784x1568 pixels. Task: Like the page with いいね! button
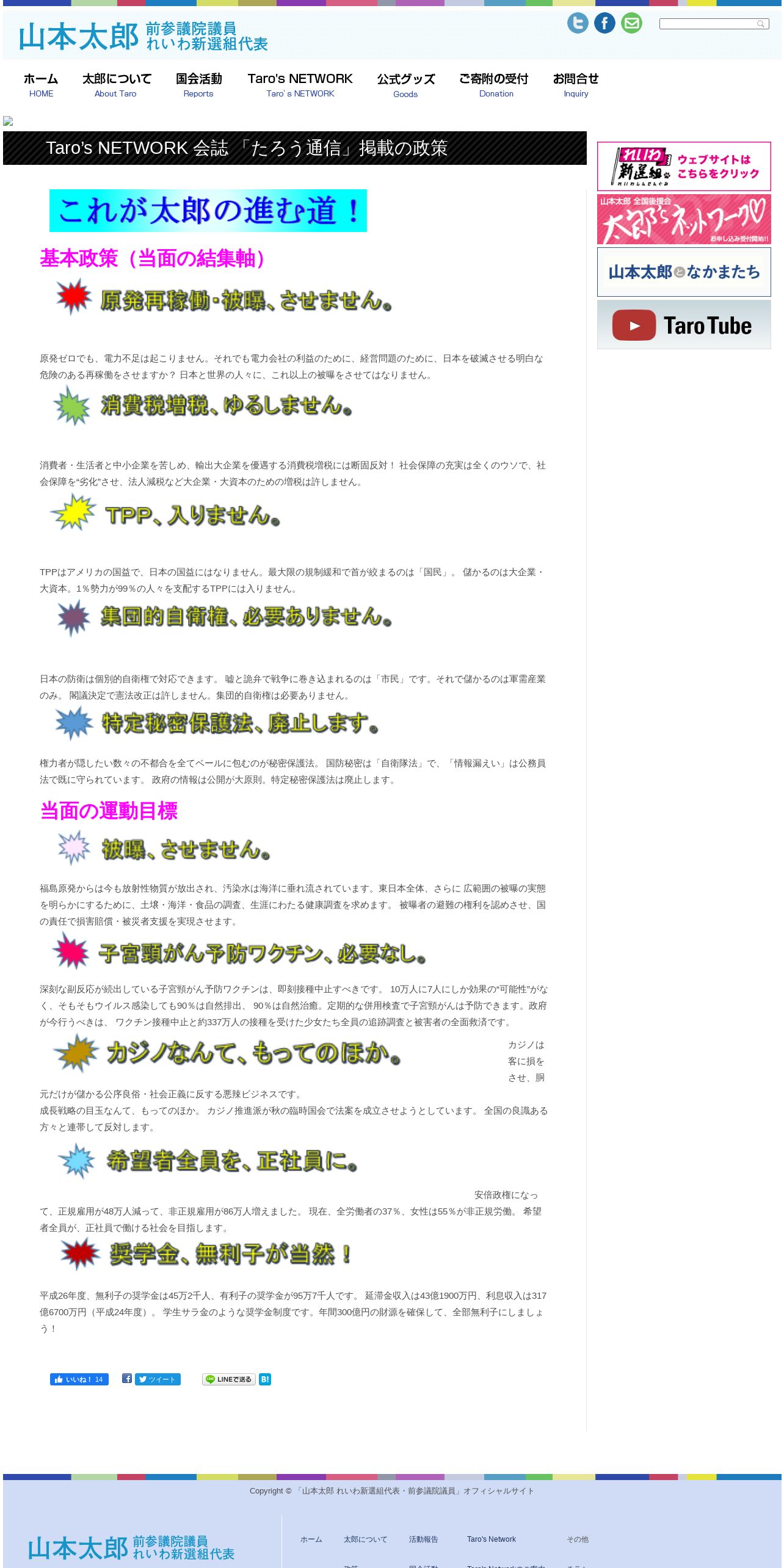click(x=79, y=1379)
